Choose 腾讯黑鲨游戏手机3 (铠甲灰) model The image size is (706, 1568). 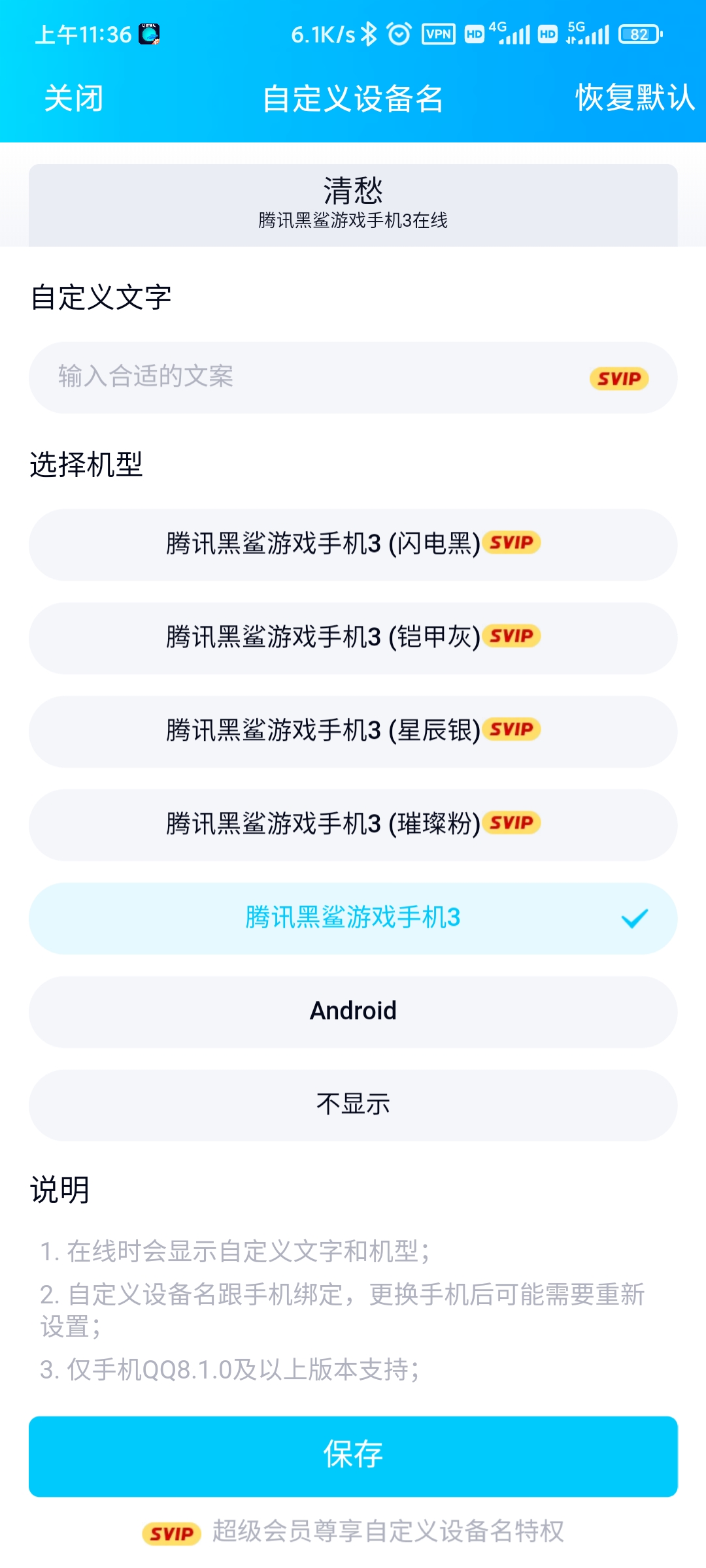click(353, 638)
